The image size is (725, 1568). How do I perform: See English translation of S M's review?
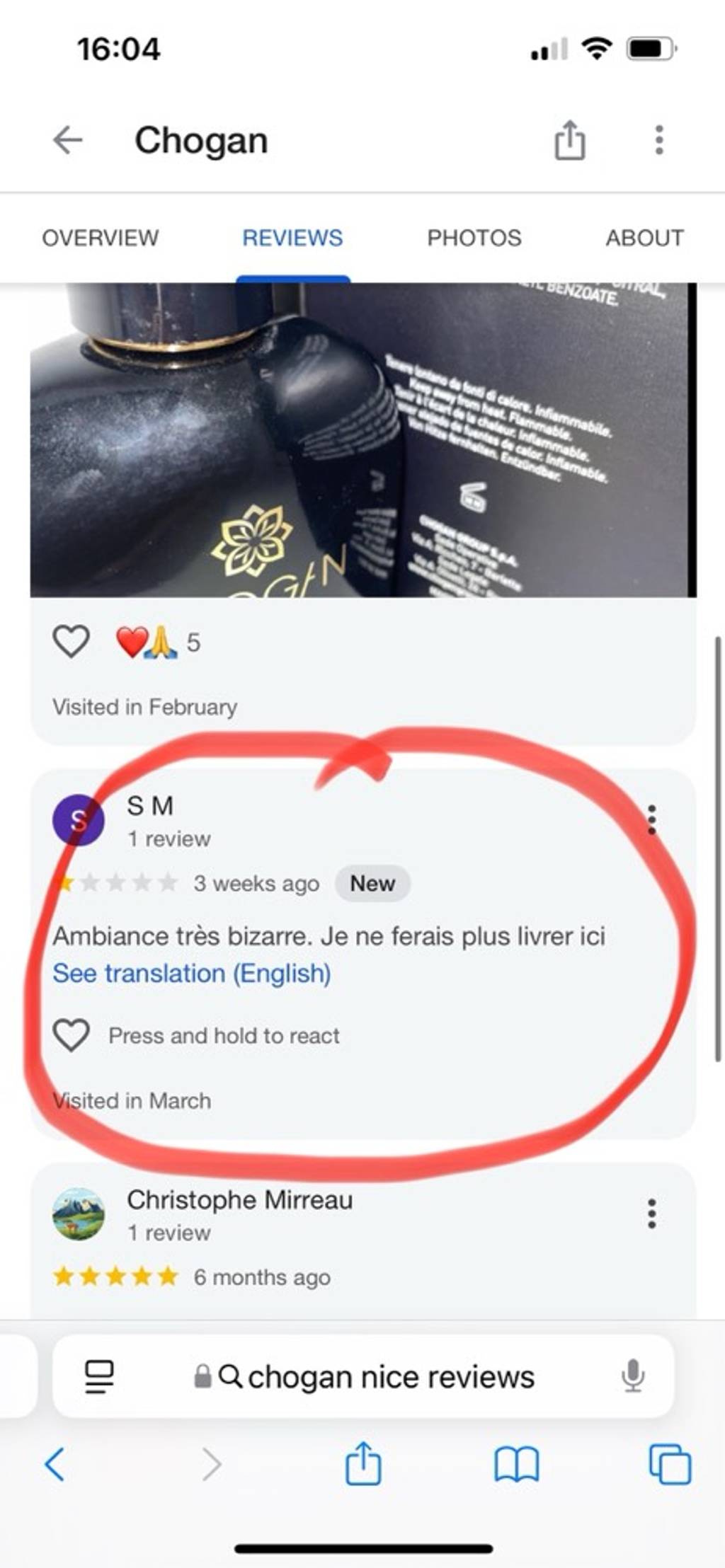(x=192, y=974)
